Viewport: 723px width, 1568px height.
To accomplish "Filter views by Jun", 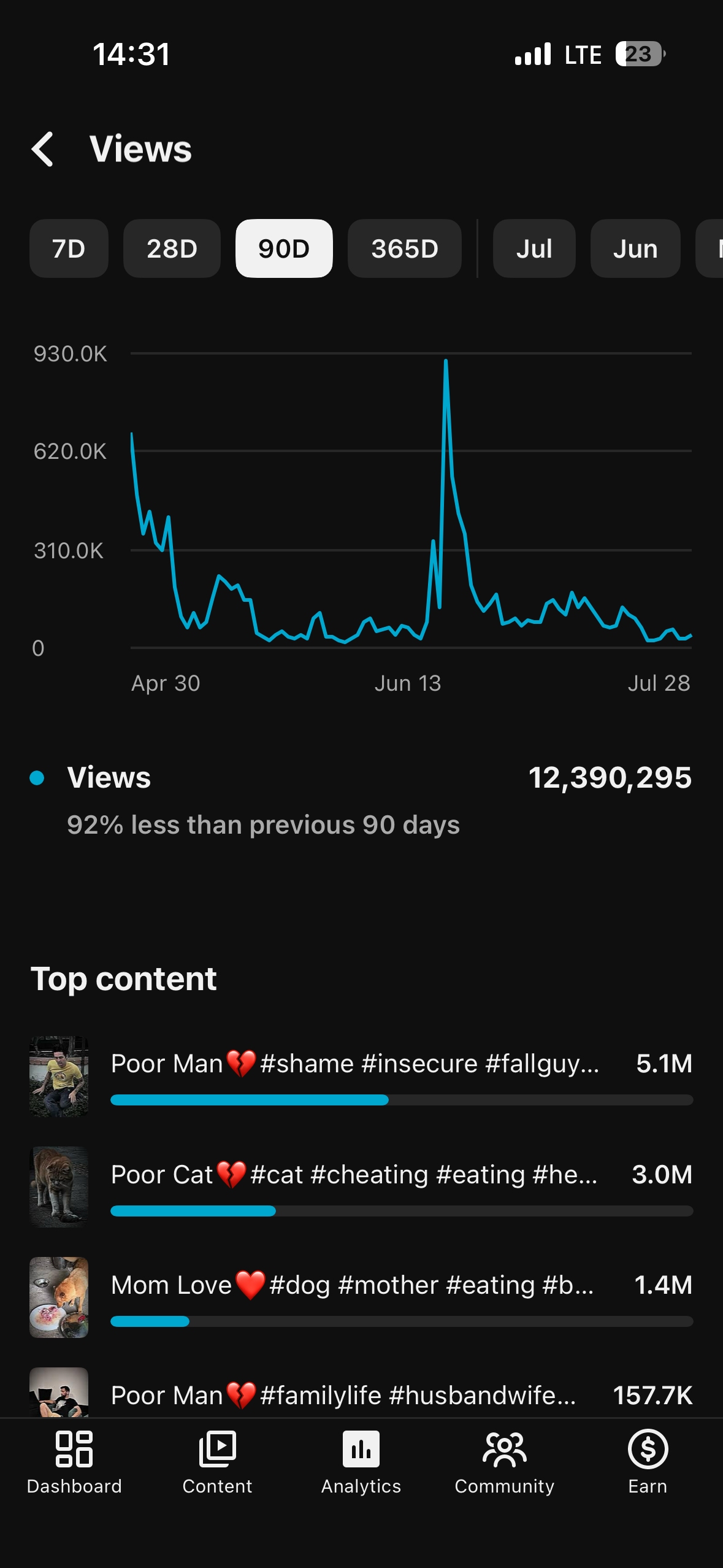I will [x=635, y=248].
